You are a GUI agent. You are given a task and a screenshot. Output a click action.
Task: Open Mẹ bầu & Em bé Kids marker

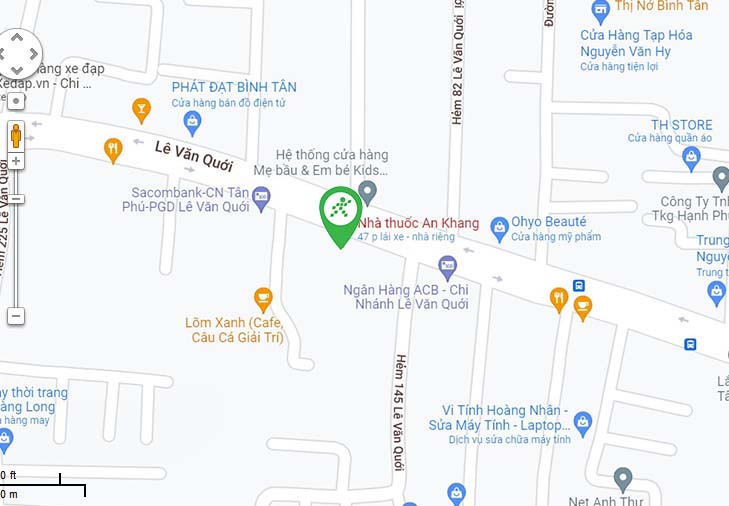[368, 190]
